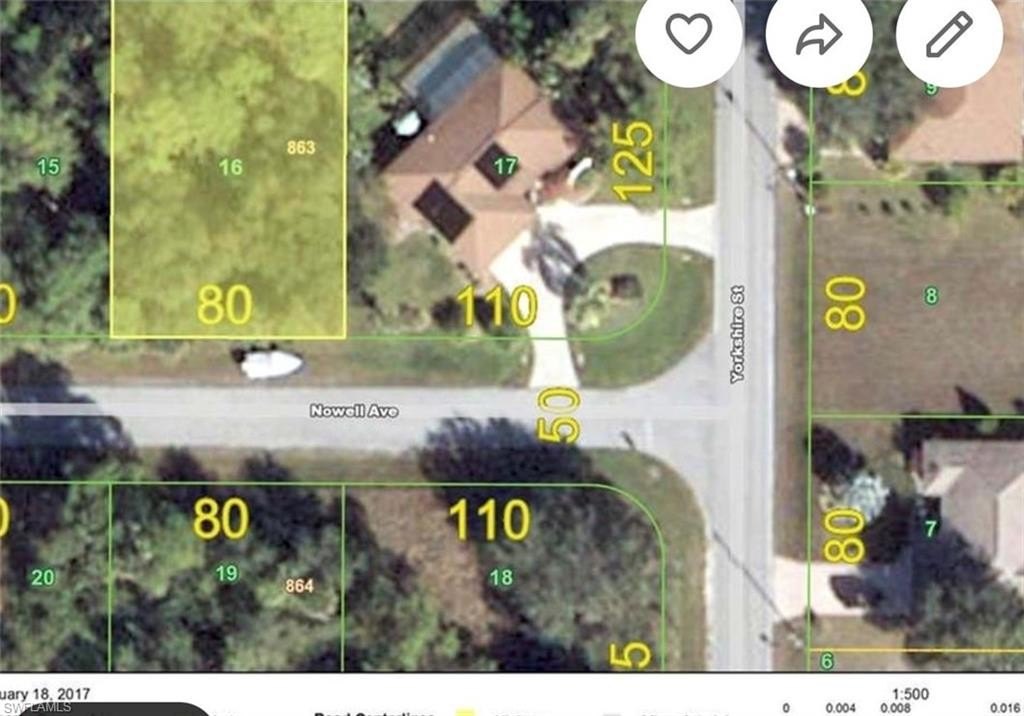Tap the pencil edit icon
The image size is (1024, 716).
(949, 33)
